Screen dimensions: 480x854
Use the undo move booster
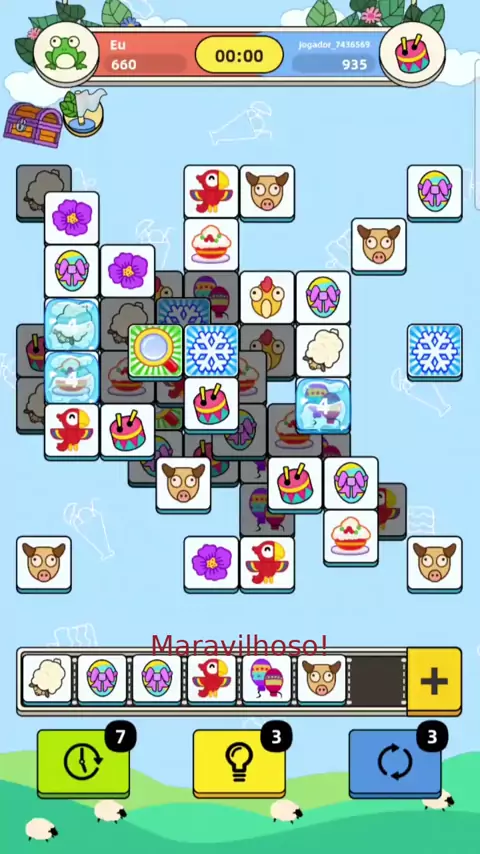(83, 762)
